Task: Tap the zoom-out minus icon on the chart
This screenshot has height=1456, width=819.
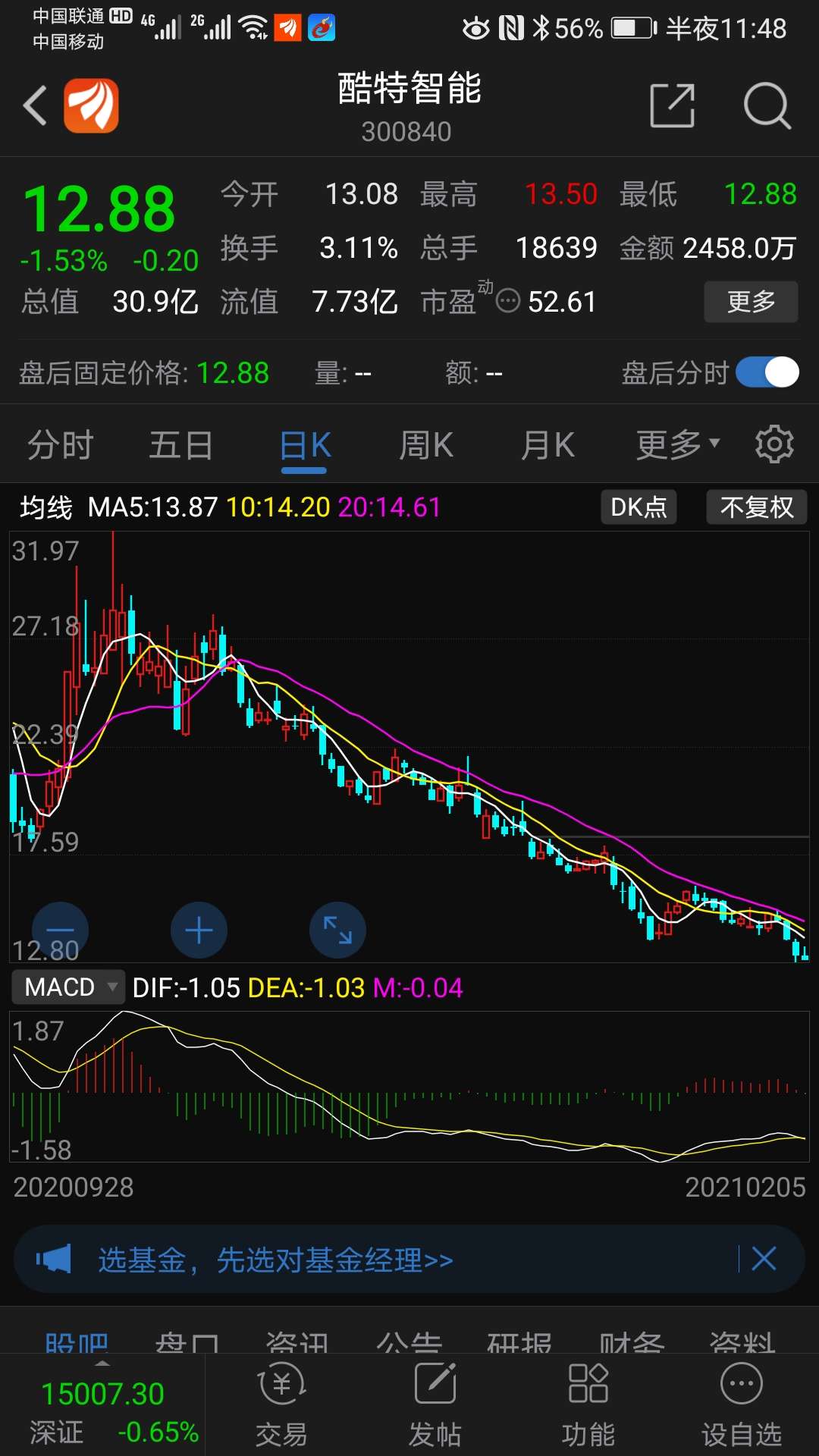Action: tap(60, 930)
